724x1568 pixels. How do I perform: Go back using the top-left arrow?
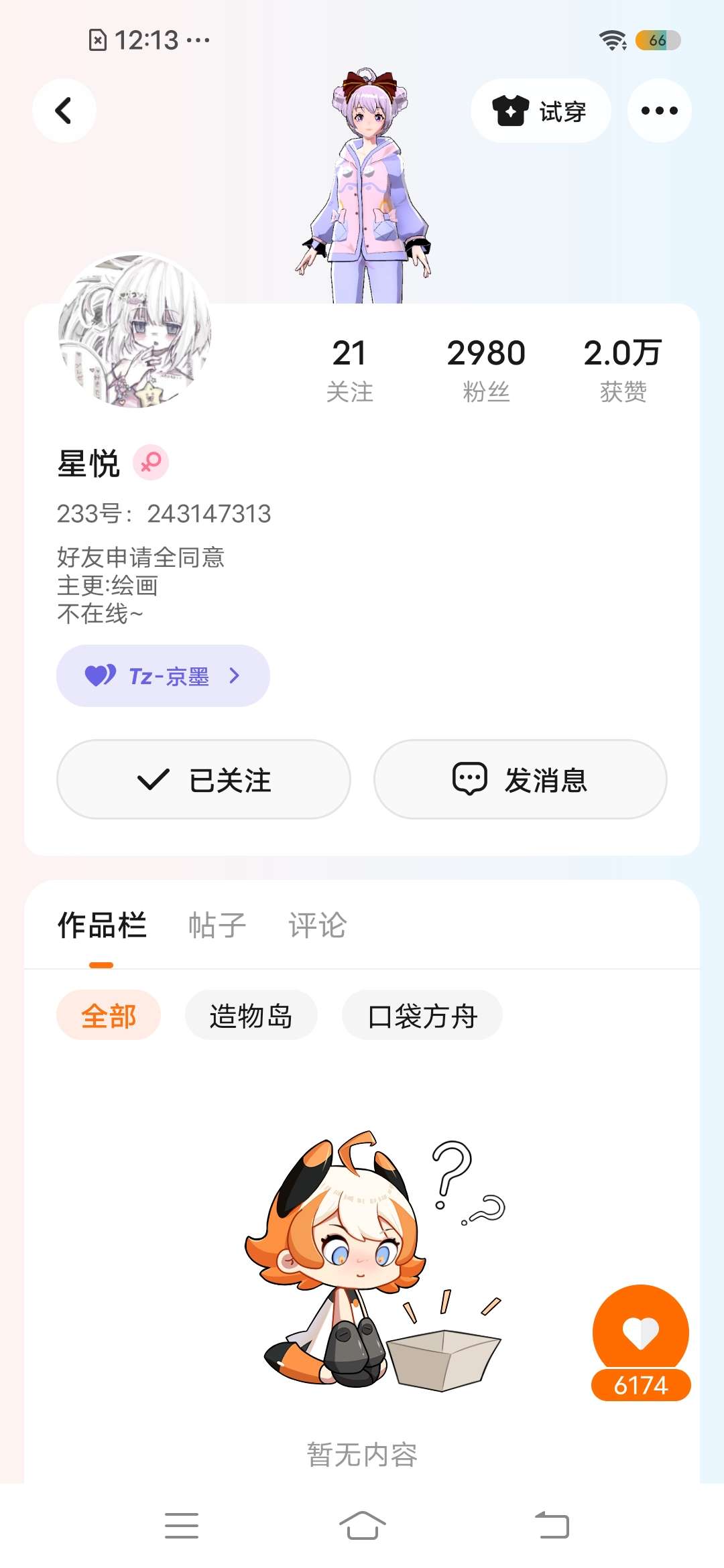[64, 111]
